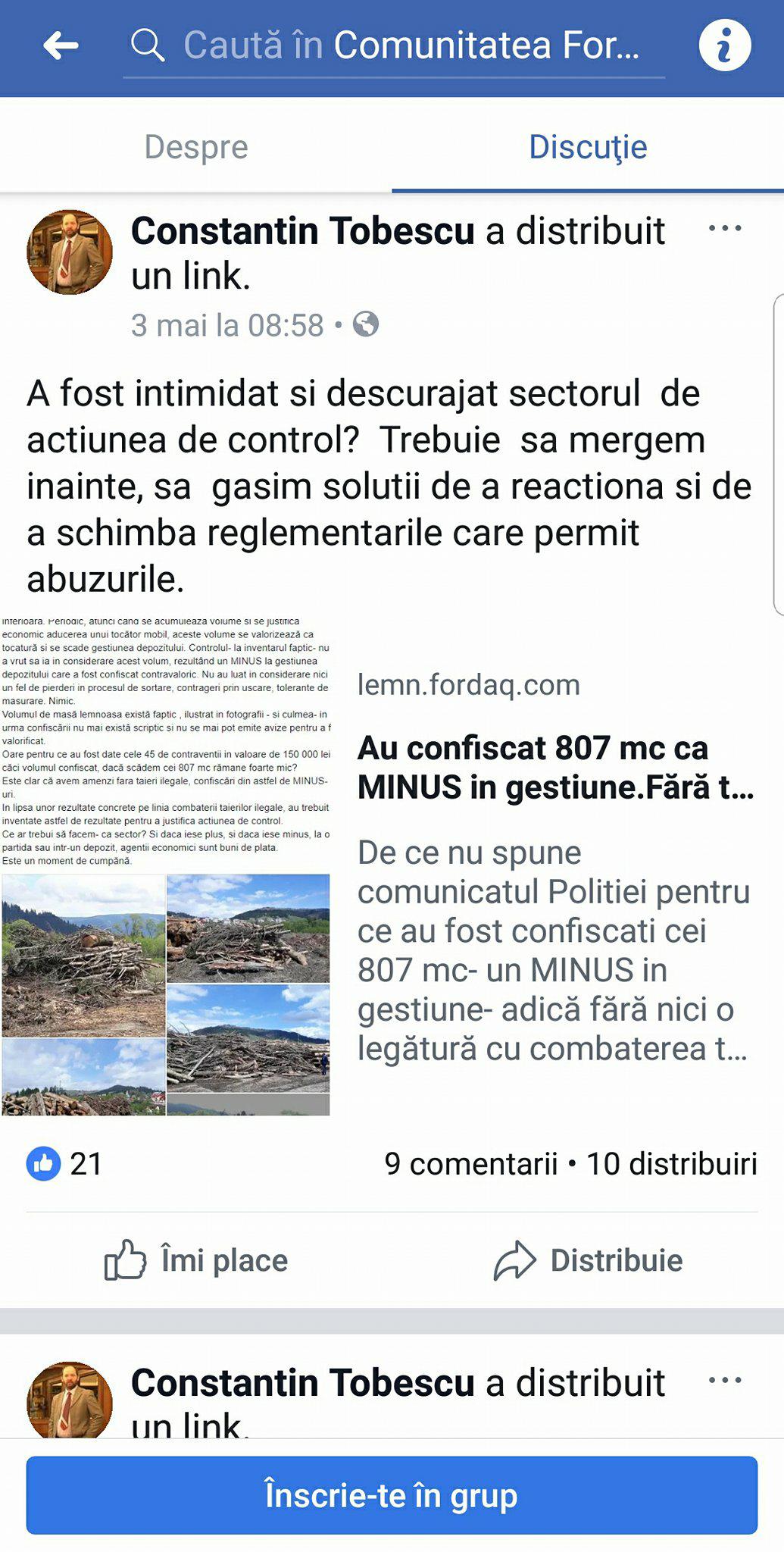Go back using the arrow icon
Image resolution: width=784 pixels, height=1552 pixels.
coord(61,45)
